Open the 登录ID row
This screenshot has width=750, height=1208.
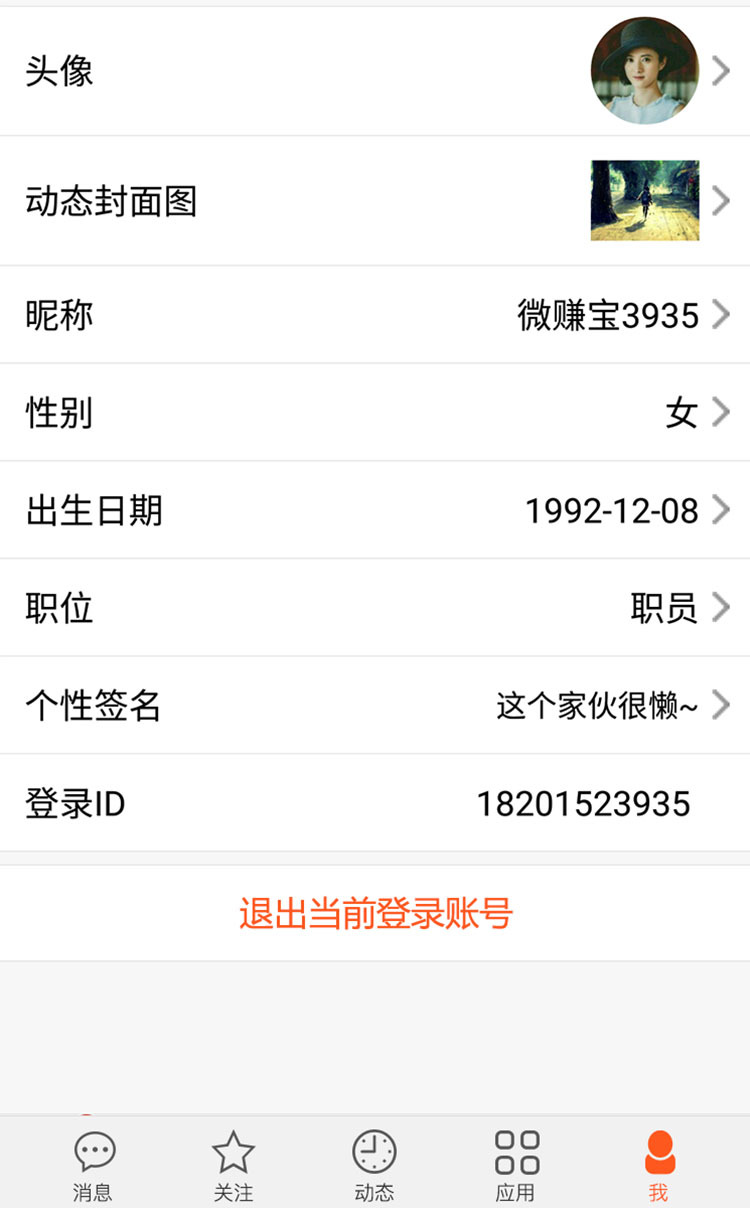(375, 803)
